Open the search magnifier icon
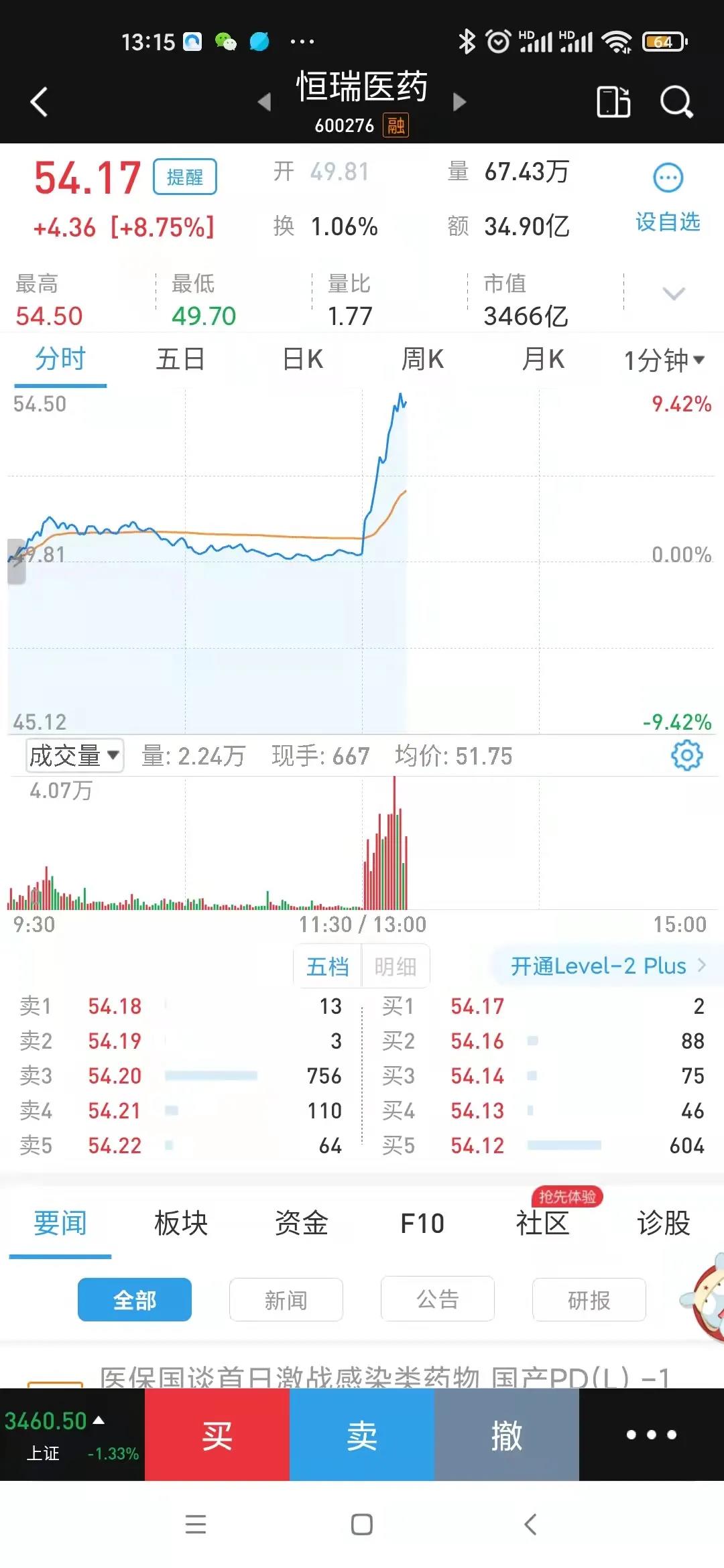The height and width of the screenshot is (1568, 724). tap(676, 103)
